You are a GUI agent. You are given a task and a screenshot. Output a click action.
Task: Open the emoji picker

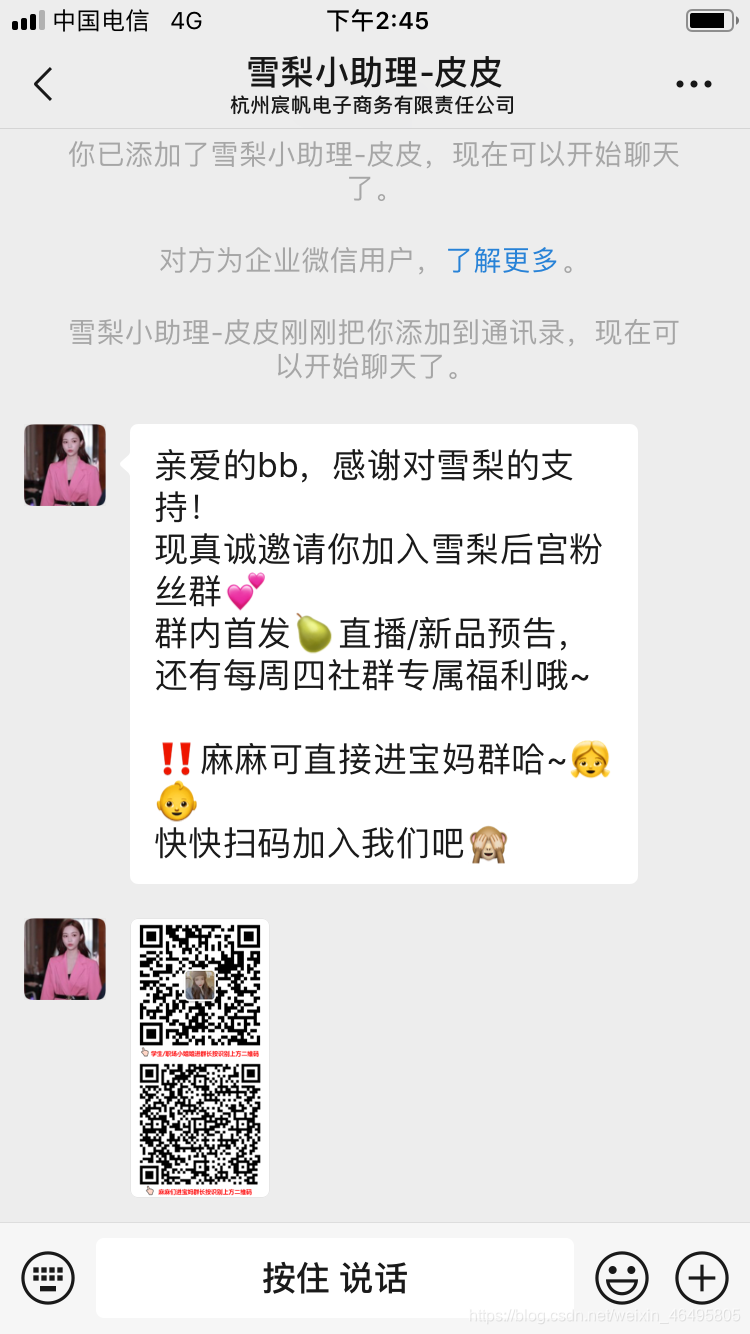tap(622, 1278)
